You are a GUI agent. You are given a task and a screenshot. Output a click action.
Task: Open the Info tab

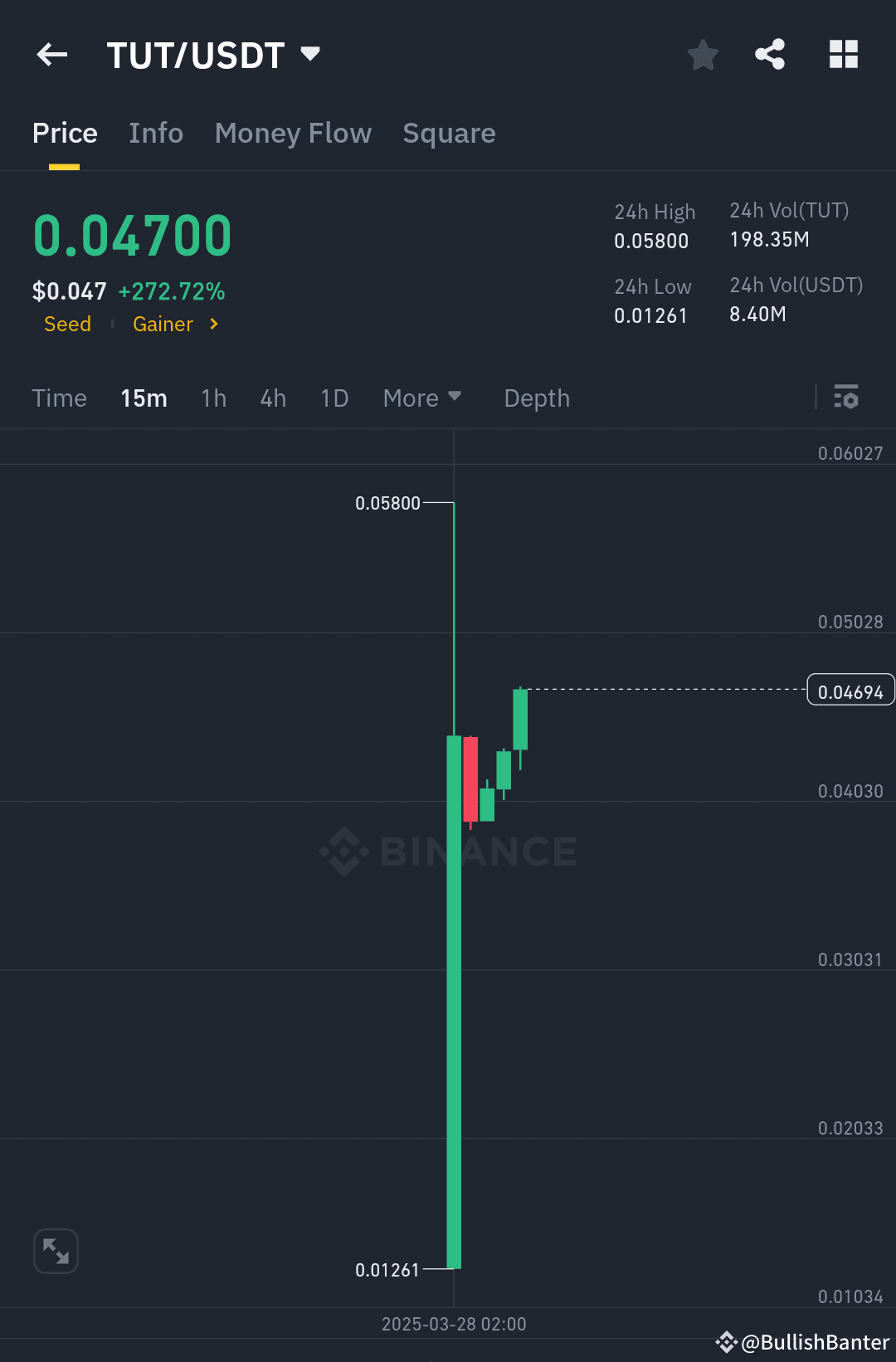tap(155, 134)
